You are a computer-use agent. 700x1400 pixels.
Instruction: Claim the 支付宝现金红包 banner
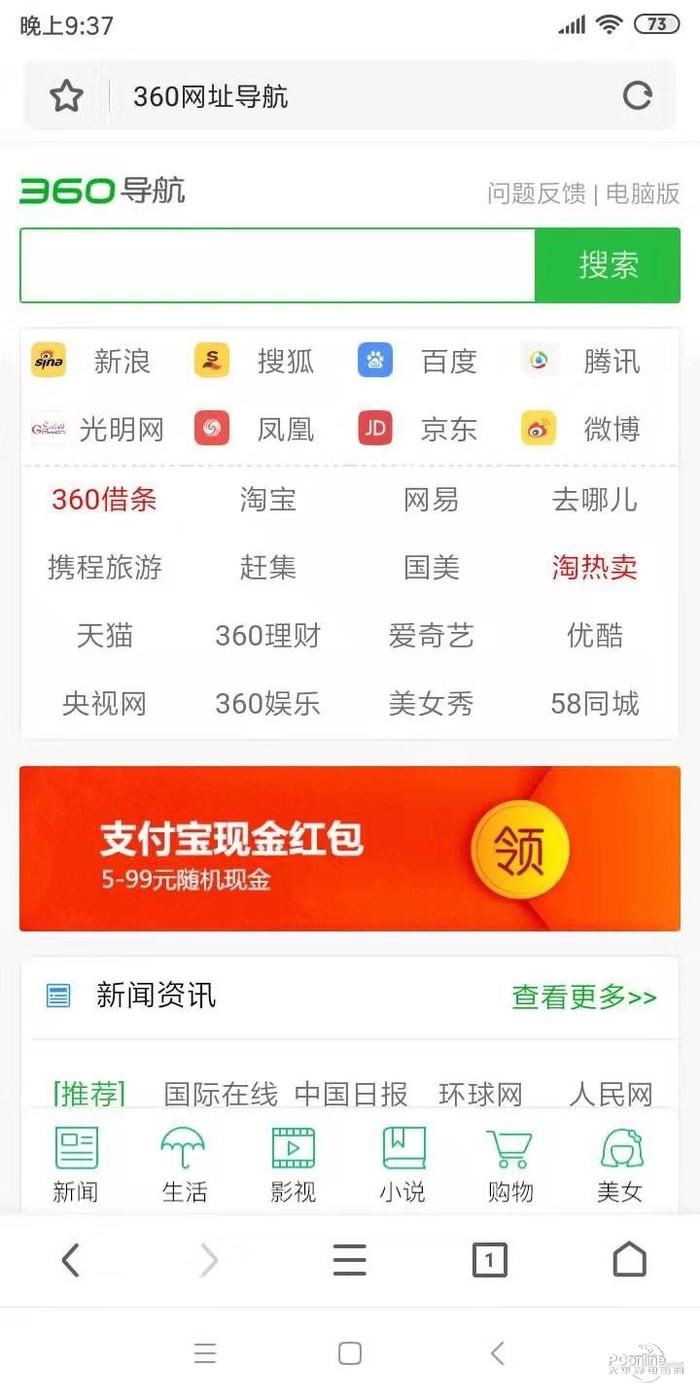pyautogui.click(x=350, y=848)
